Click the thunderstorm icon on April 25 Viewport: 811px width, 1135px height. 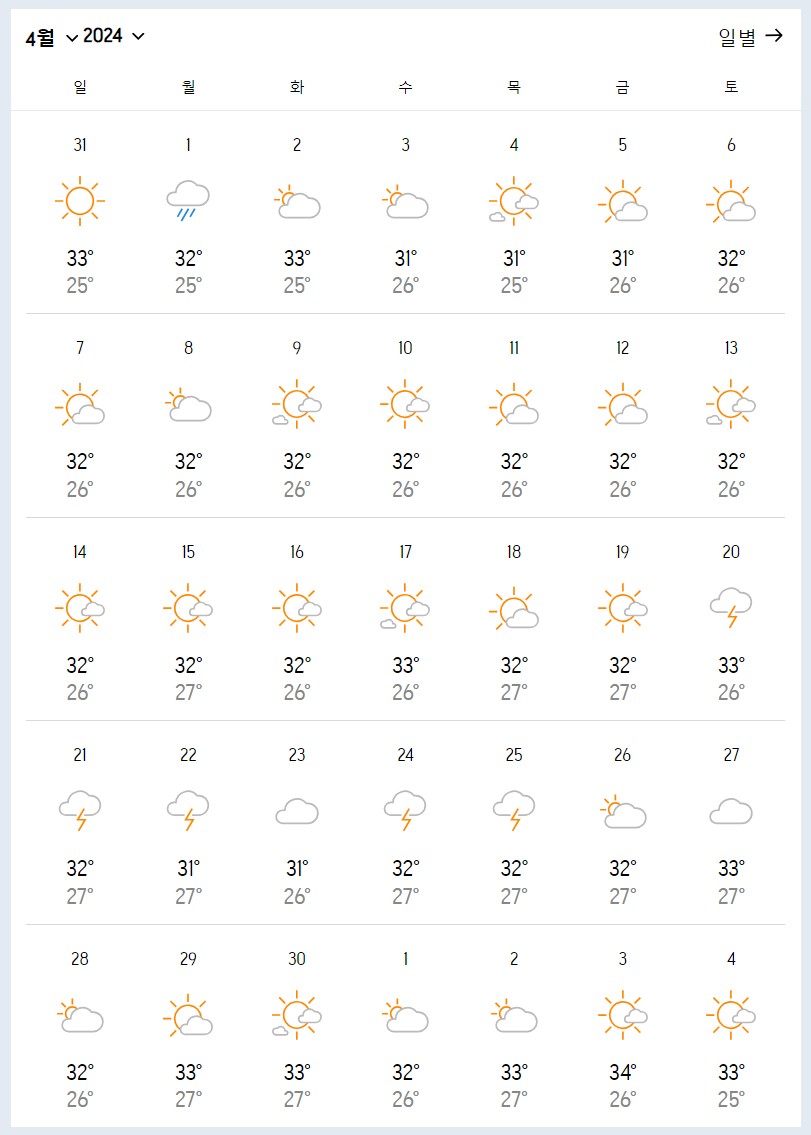pyautogui.click(x=513, y=812)
